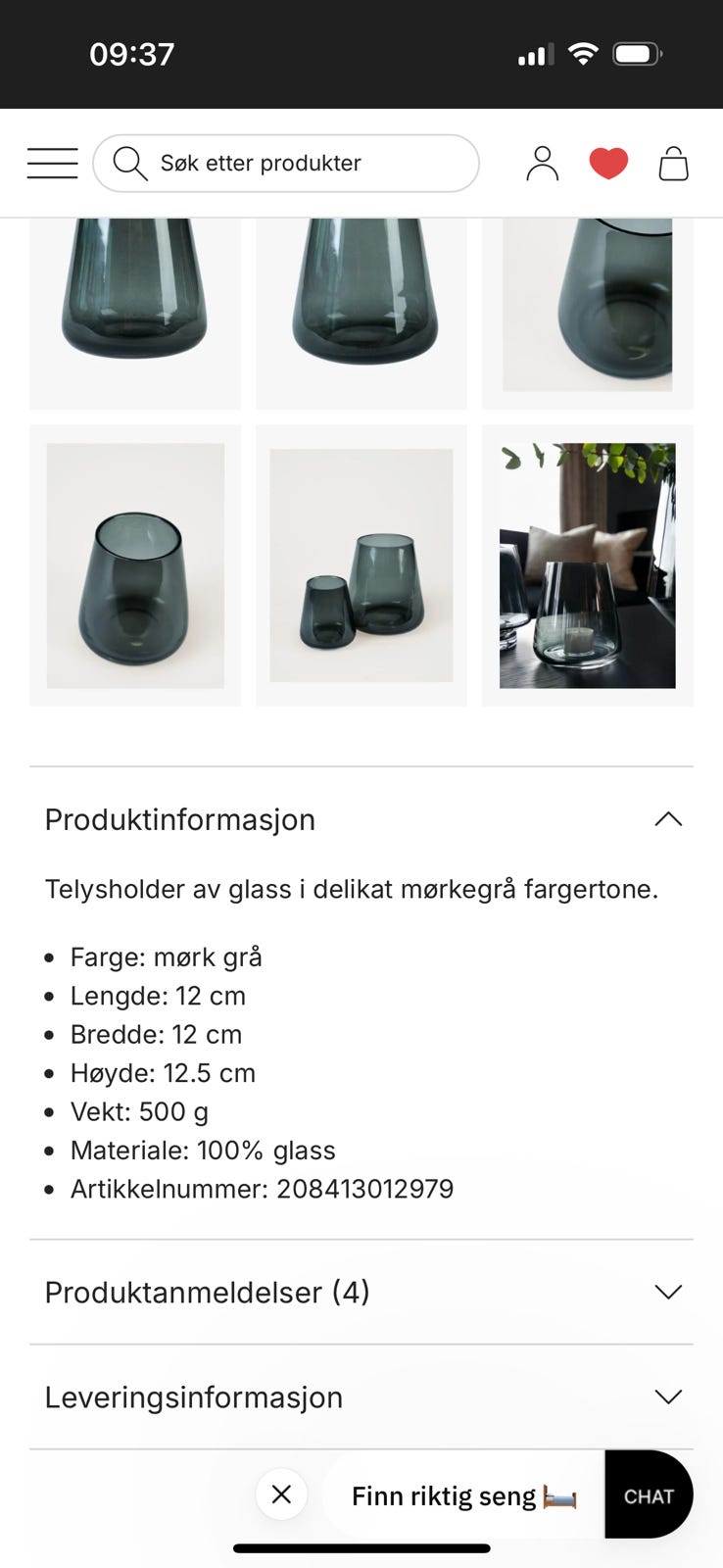Expand Produktanmeldelser (4) reviews
This screenshot has height=1568, width=723.
click(669, 1293)
